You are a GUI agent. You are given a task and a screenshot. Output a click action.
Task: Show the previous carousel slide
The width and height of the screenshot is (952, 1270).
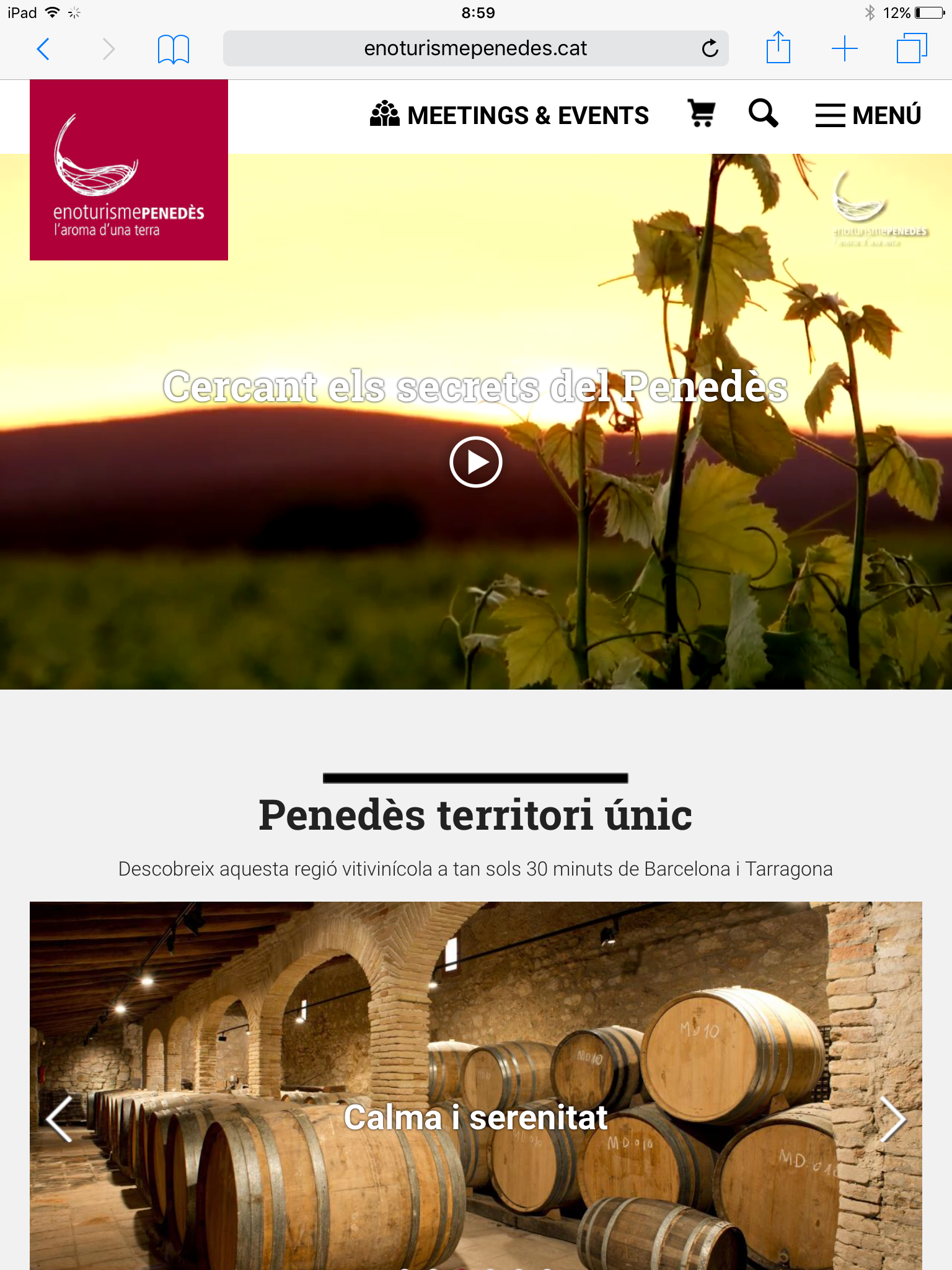(x=59, y=1119)
